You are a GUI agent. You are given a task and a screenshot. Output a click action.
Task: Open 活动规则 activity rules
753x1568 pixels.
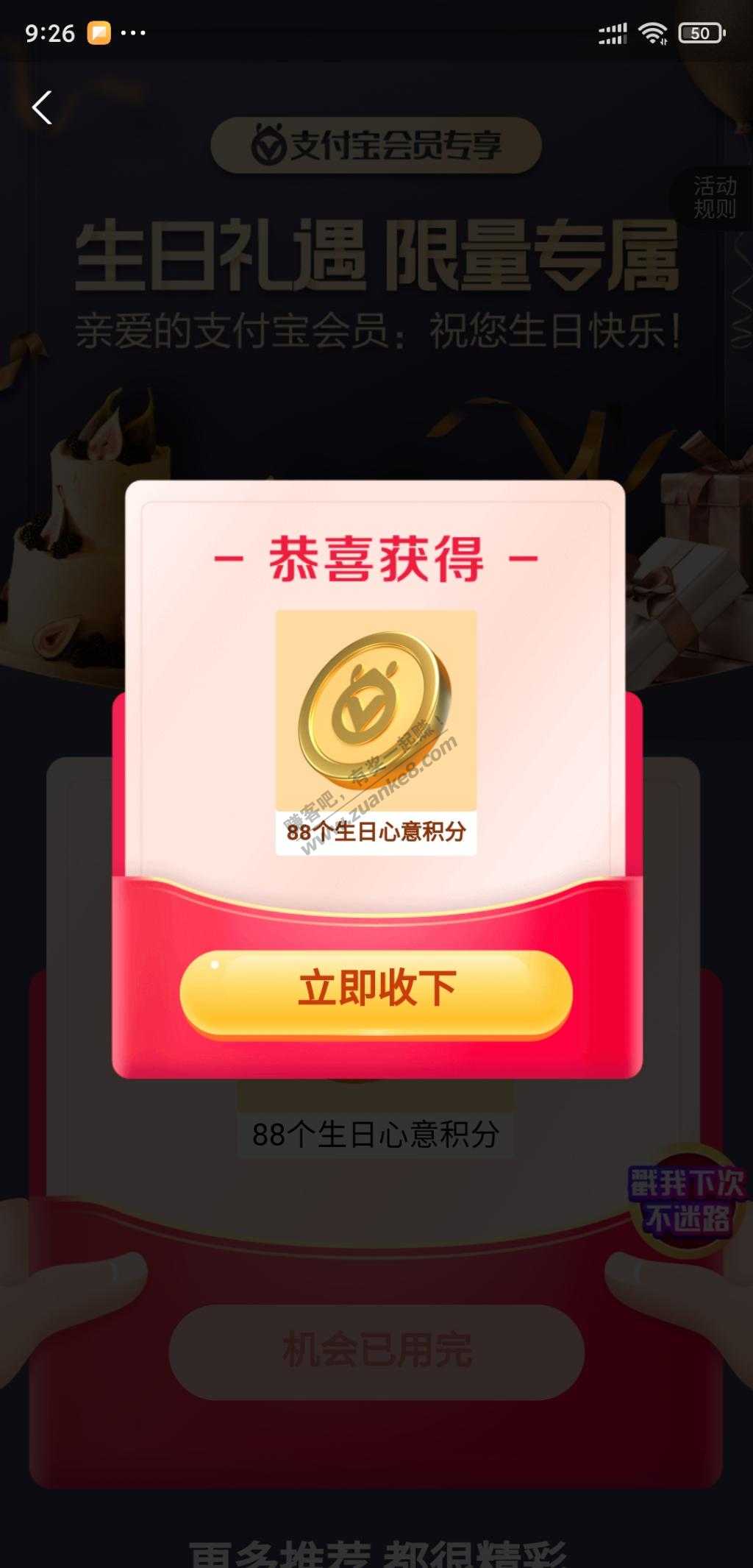714,197
